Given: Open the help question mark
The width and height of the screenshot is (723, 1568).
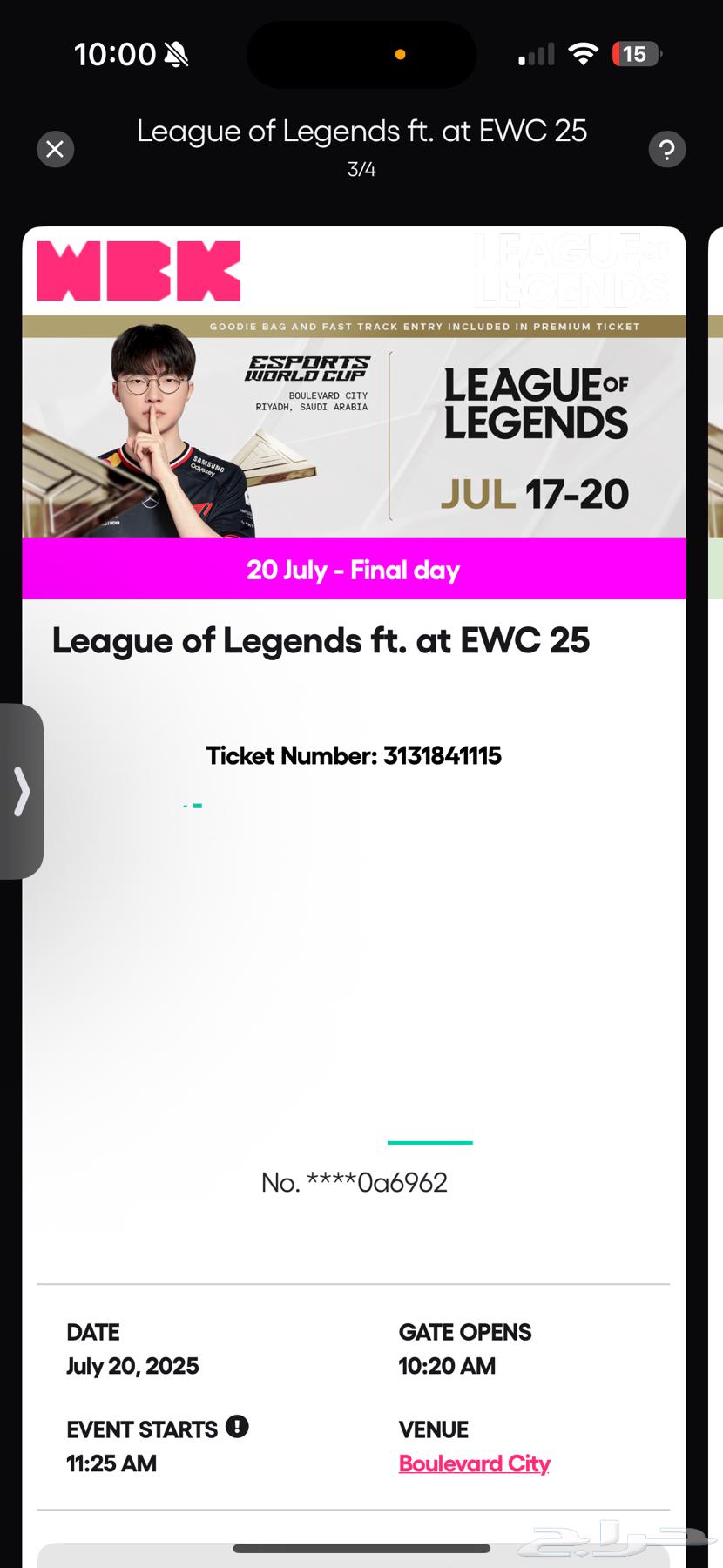Looking at the screenshot, I should (x=667, y=150).
